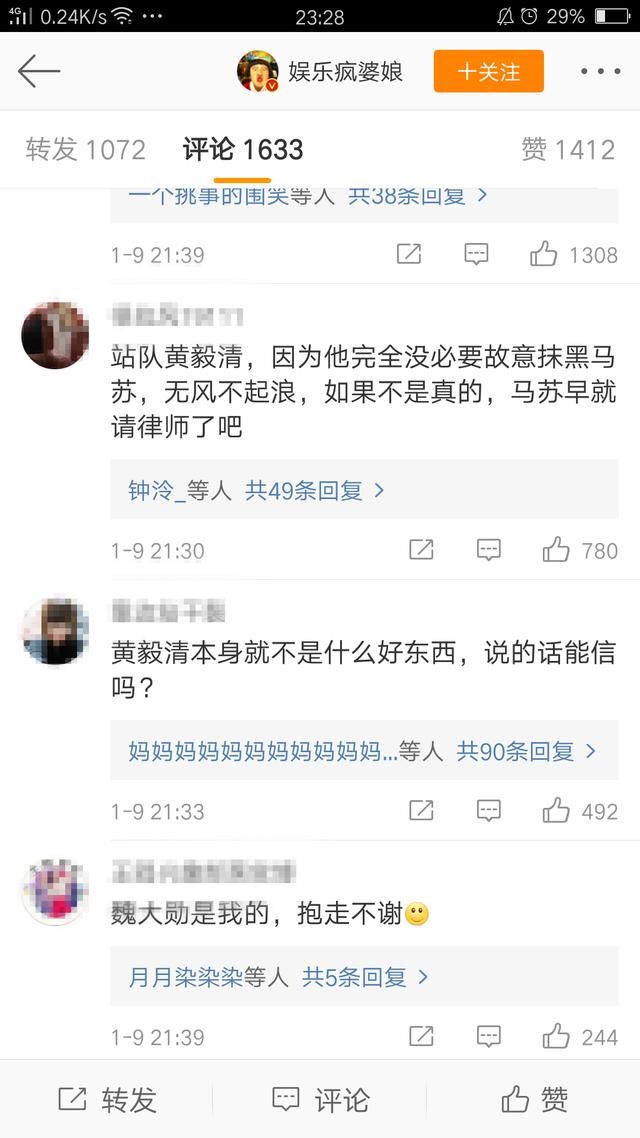View 共49条回复 under the 站队黄毅清 comment
The width and height of the screenshot is (640, 1138).
coord(315,490)
